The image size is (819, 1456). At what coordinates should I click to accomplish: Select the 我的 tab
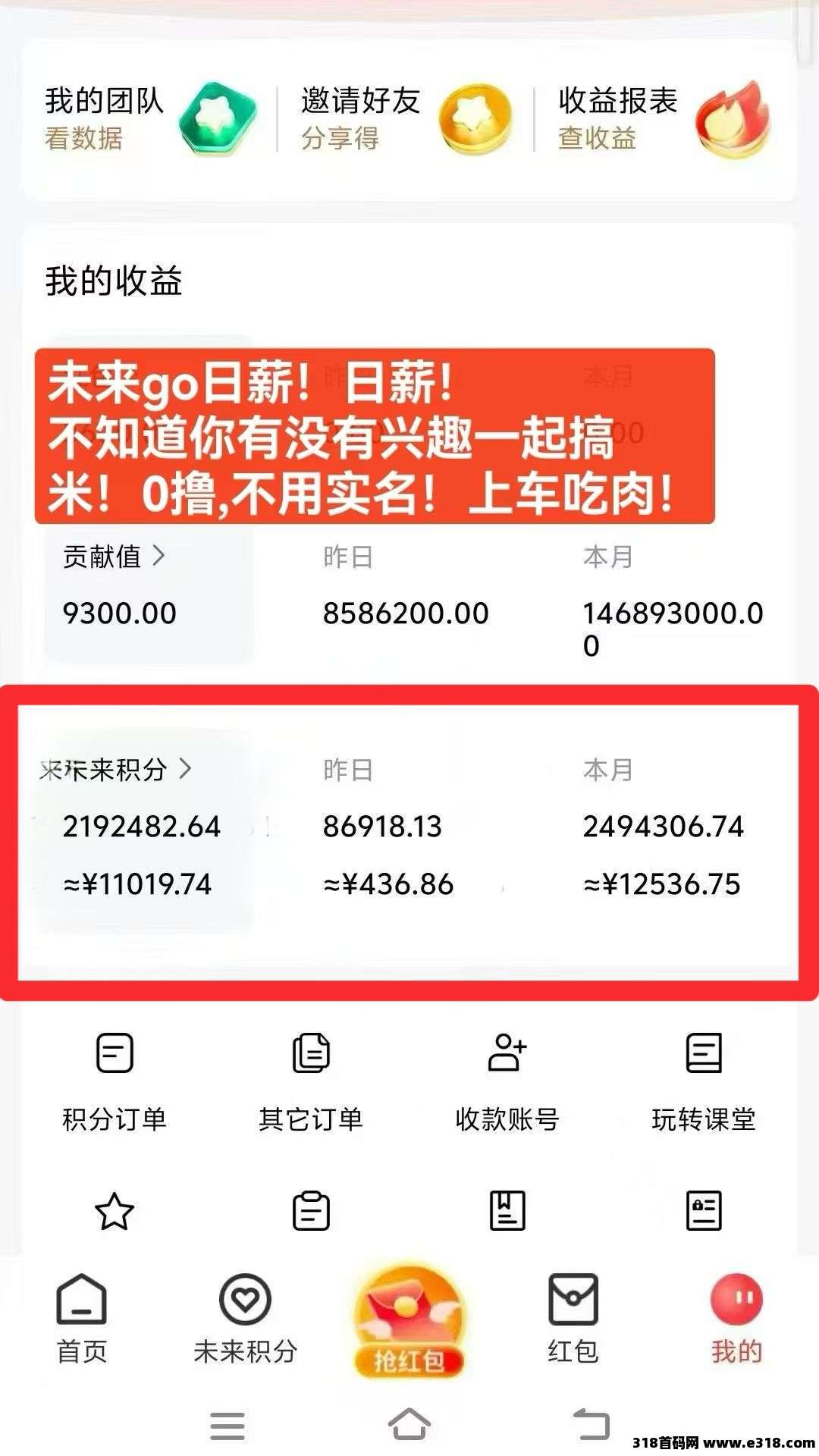coord(736,1319)
